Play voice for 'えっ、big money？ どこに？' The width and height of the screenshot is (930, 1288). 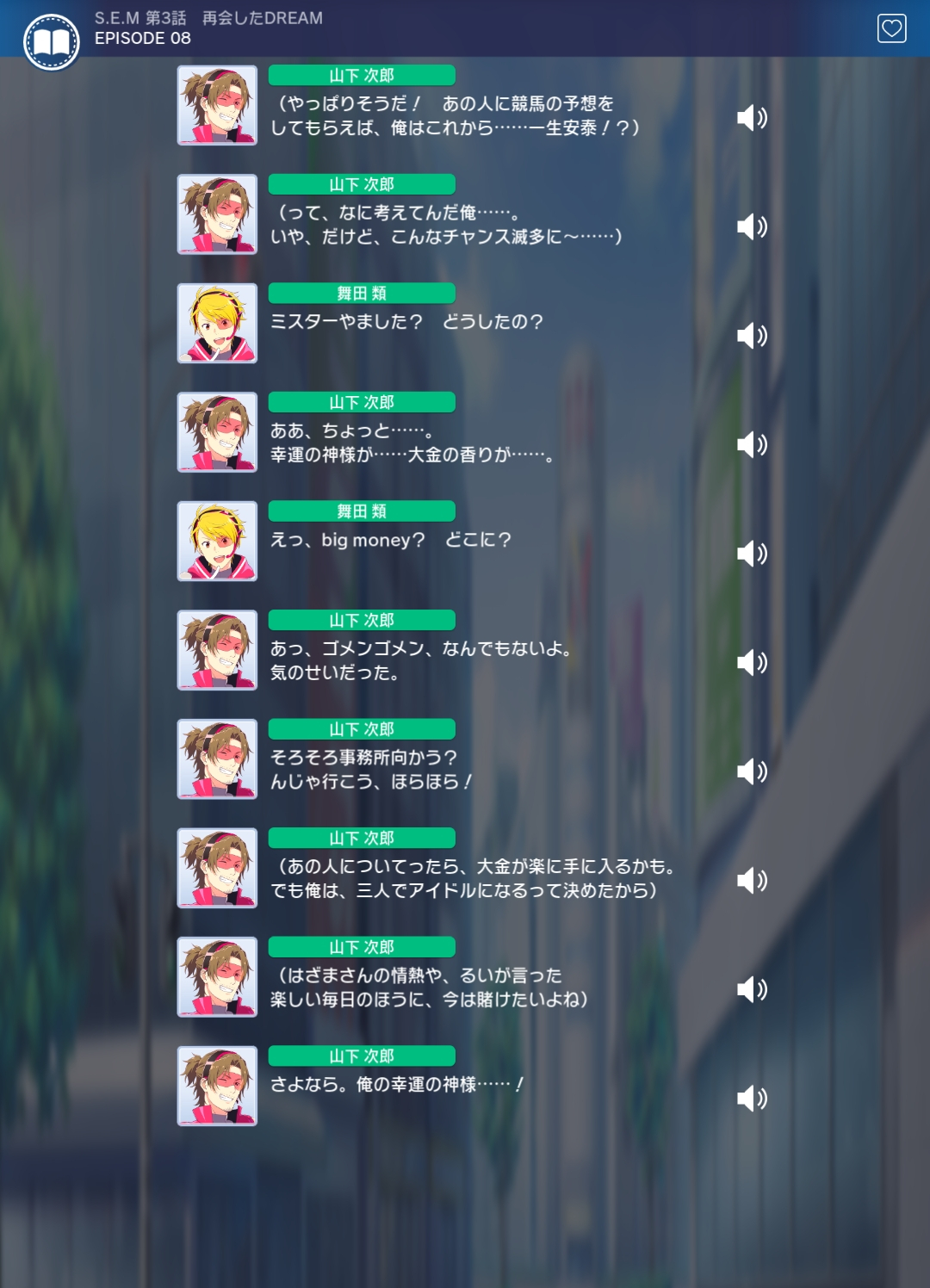(752, 553)
